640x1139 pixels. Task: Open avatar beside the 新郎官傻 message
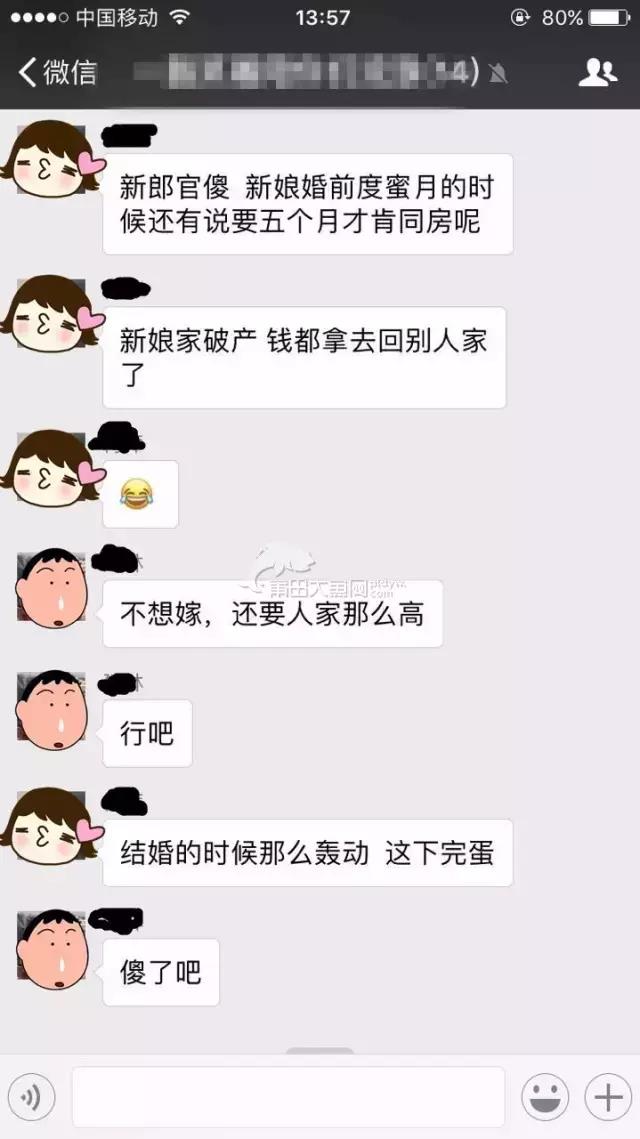tap(52, 158)
